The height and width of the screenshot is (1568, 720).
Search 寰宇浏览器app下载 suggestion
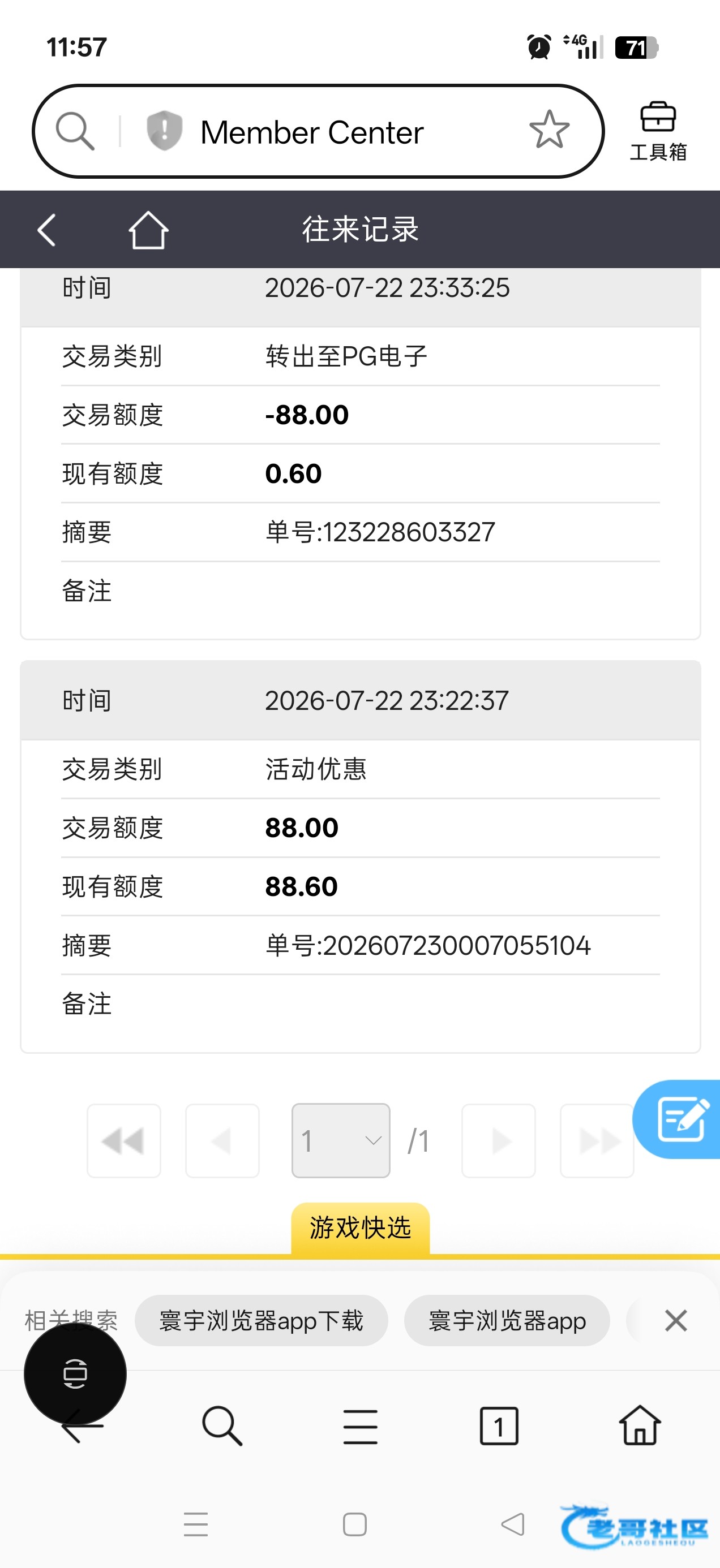click(x=262, y=1321)
